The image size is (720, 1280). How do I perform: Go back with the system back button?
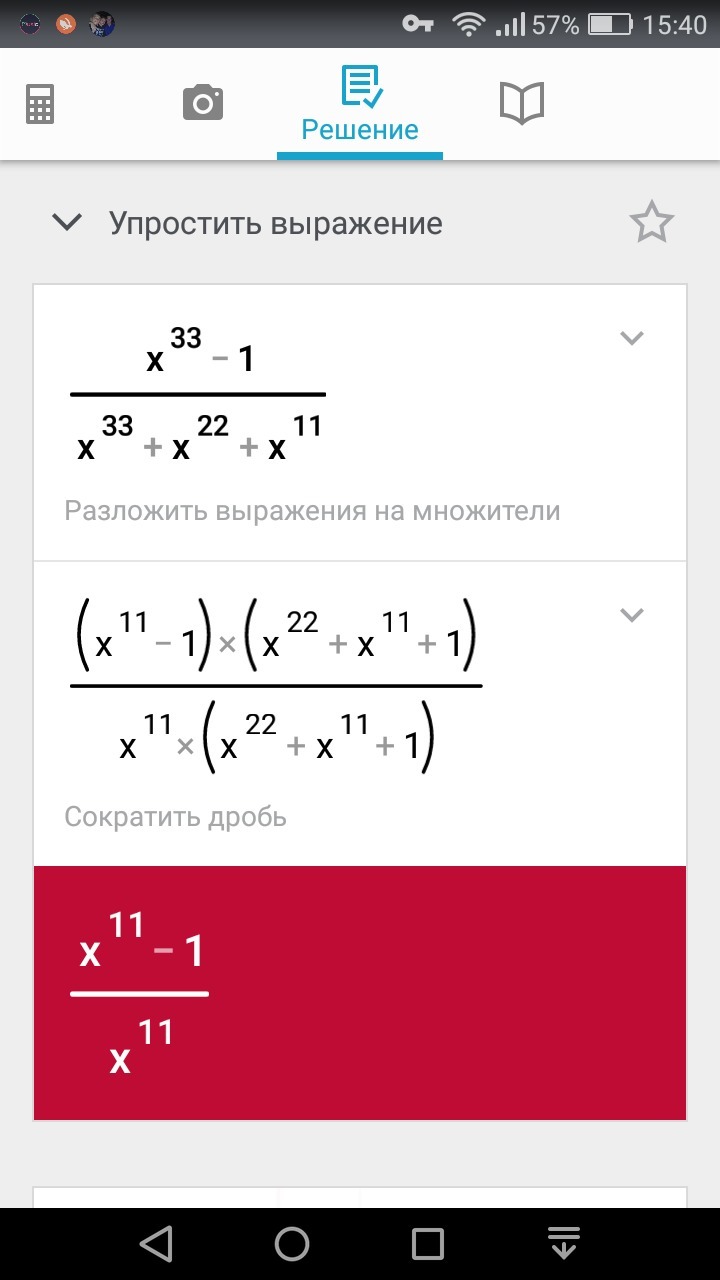pos(156,1244)
